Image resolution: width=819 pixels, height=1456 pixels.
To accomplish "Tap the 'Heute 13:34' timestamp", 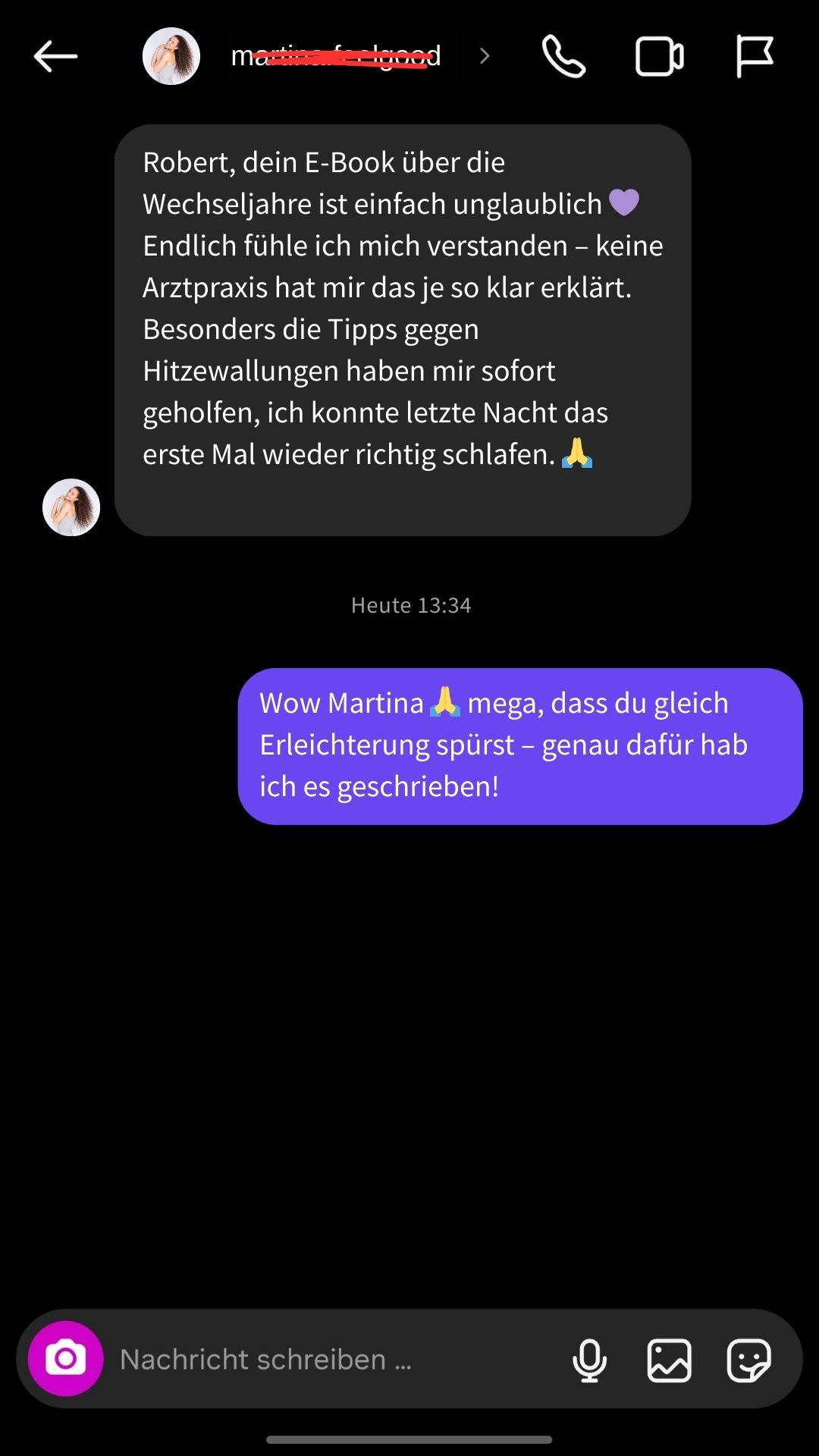I will [x=409, y=605].
